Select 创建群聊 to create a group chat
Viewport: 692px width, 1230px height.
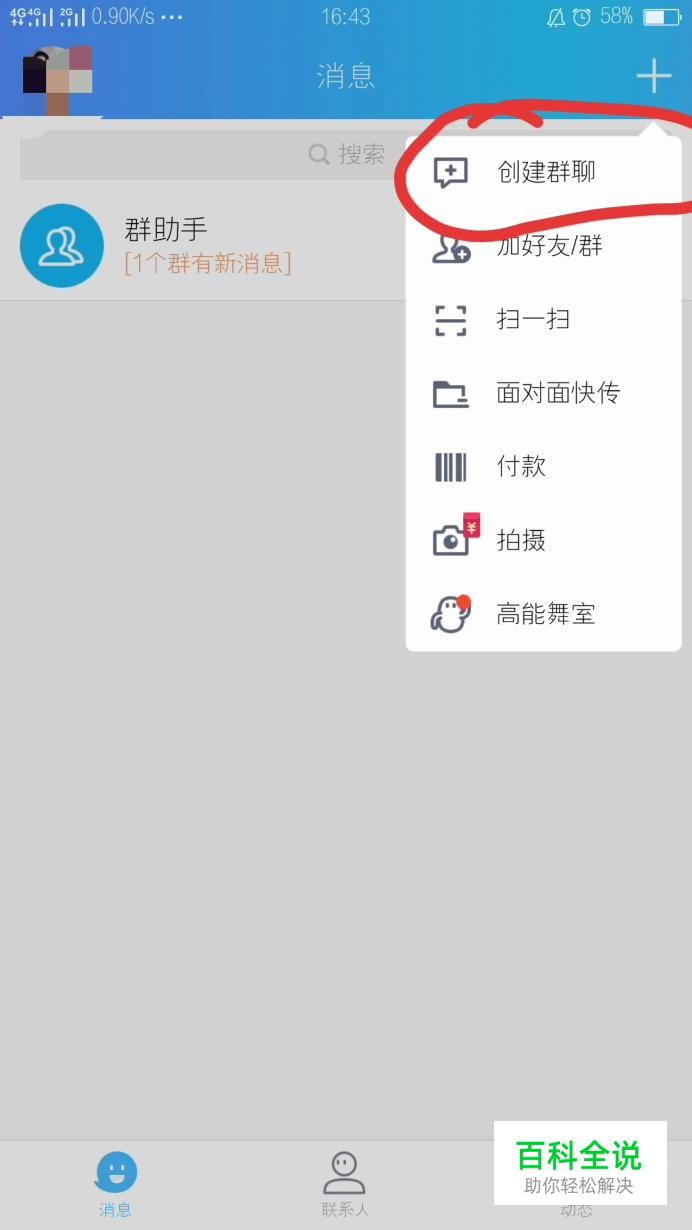[545, 172]
